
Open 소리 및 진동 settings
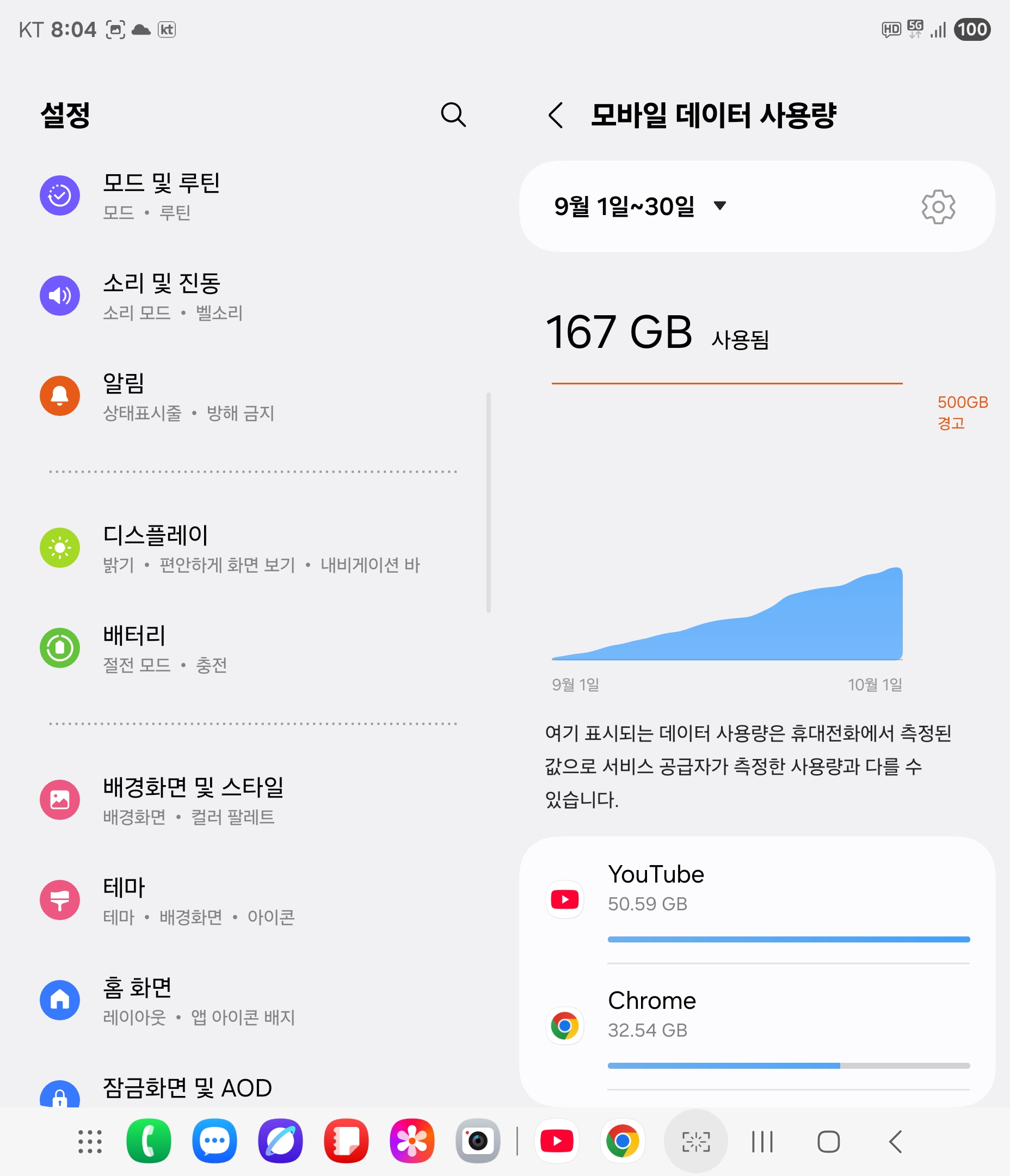click(x=161, y=296)
